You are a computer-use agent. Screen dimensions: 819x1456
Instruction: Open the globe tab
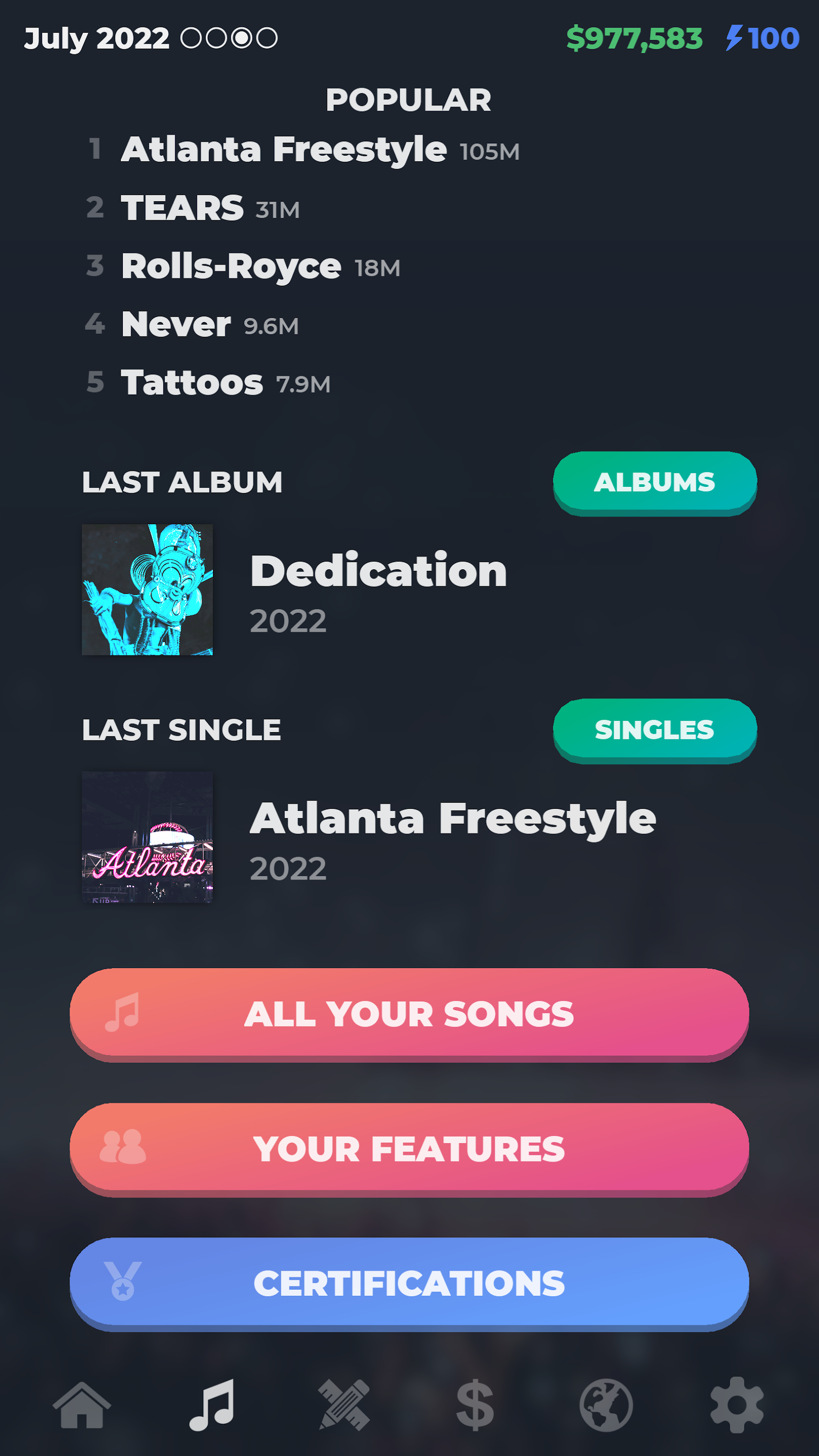(606, 1405)
